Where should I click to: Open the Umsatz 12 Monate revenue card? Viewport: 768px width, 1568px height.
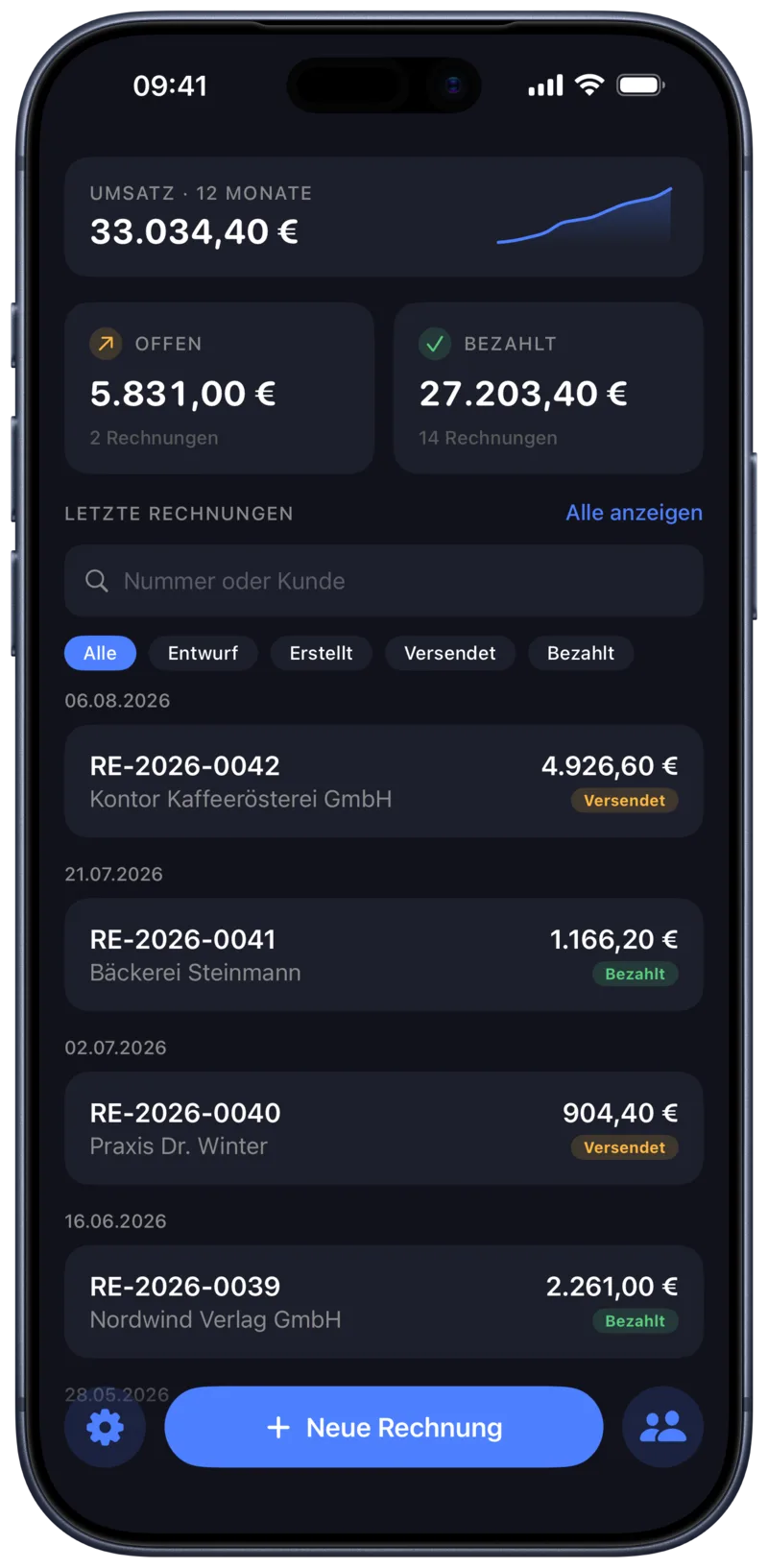(x=384, y=217)
